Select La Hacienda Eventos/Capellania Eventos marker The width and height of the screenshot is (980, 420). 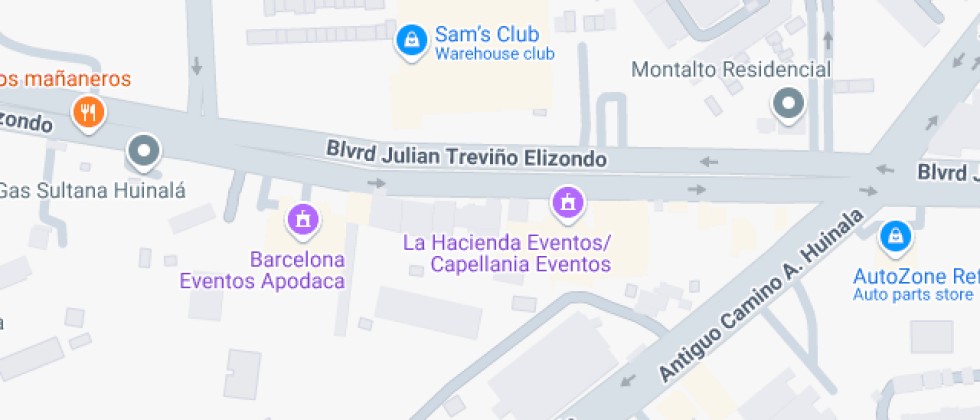[x=568, y=204]
